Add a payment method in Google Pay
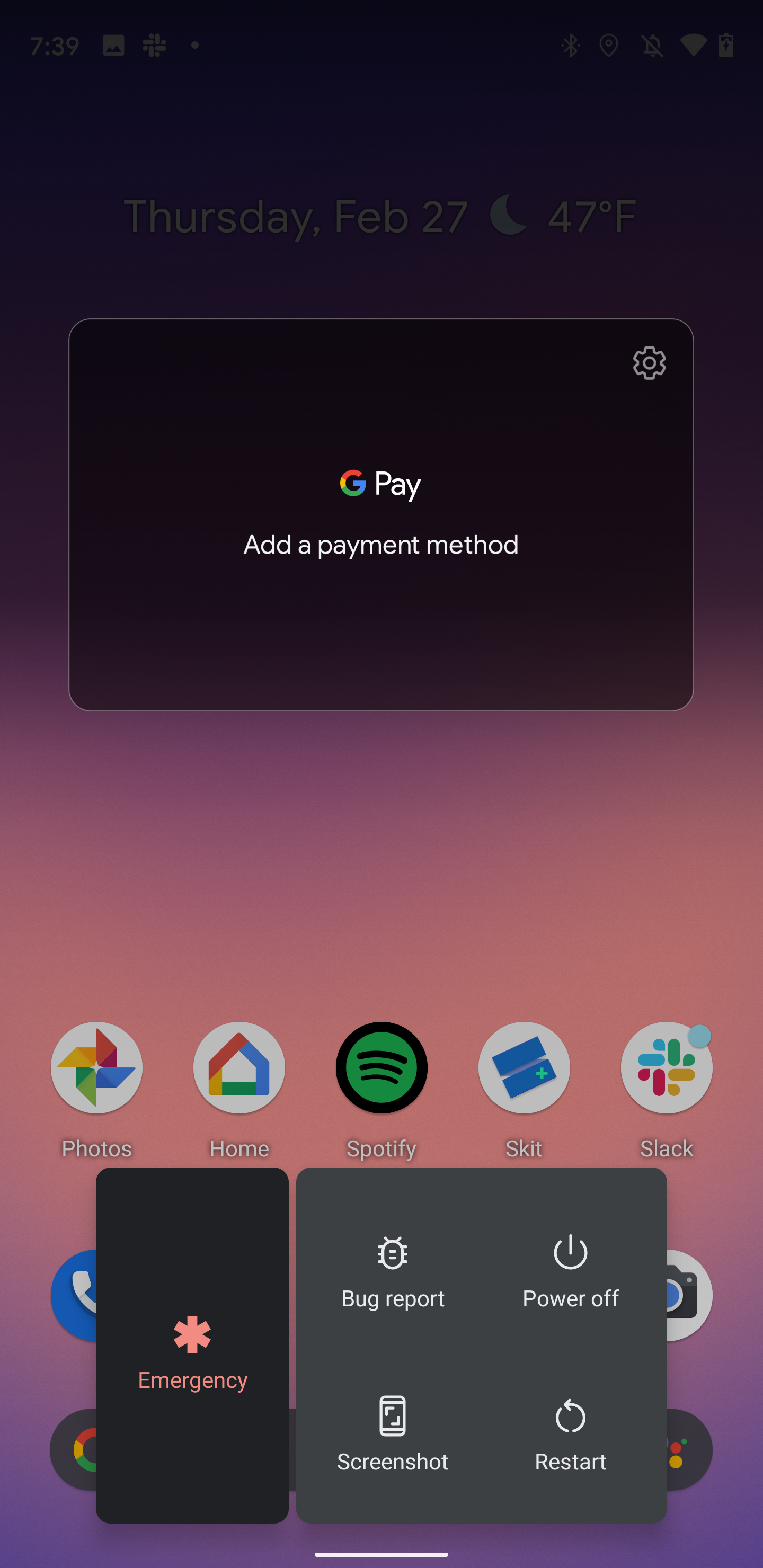This screenshot has height=1568, width=763. (380, 544)
